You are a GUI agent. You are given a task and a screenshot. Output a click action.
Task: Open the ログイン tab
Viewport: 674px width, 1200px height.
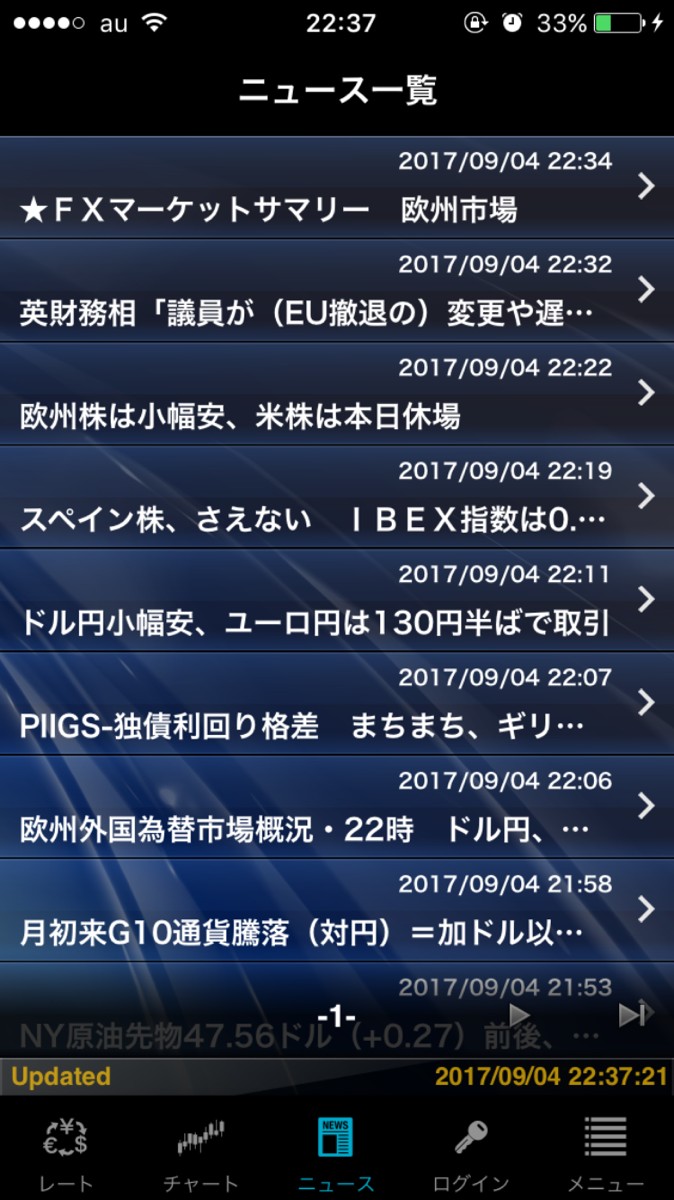point(470,1152)
